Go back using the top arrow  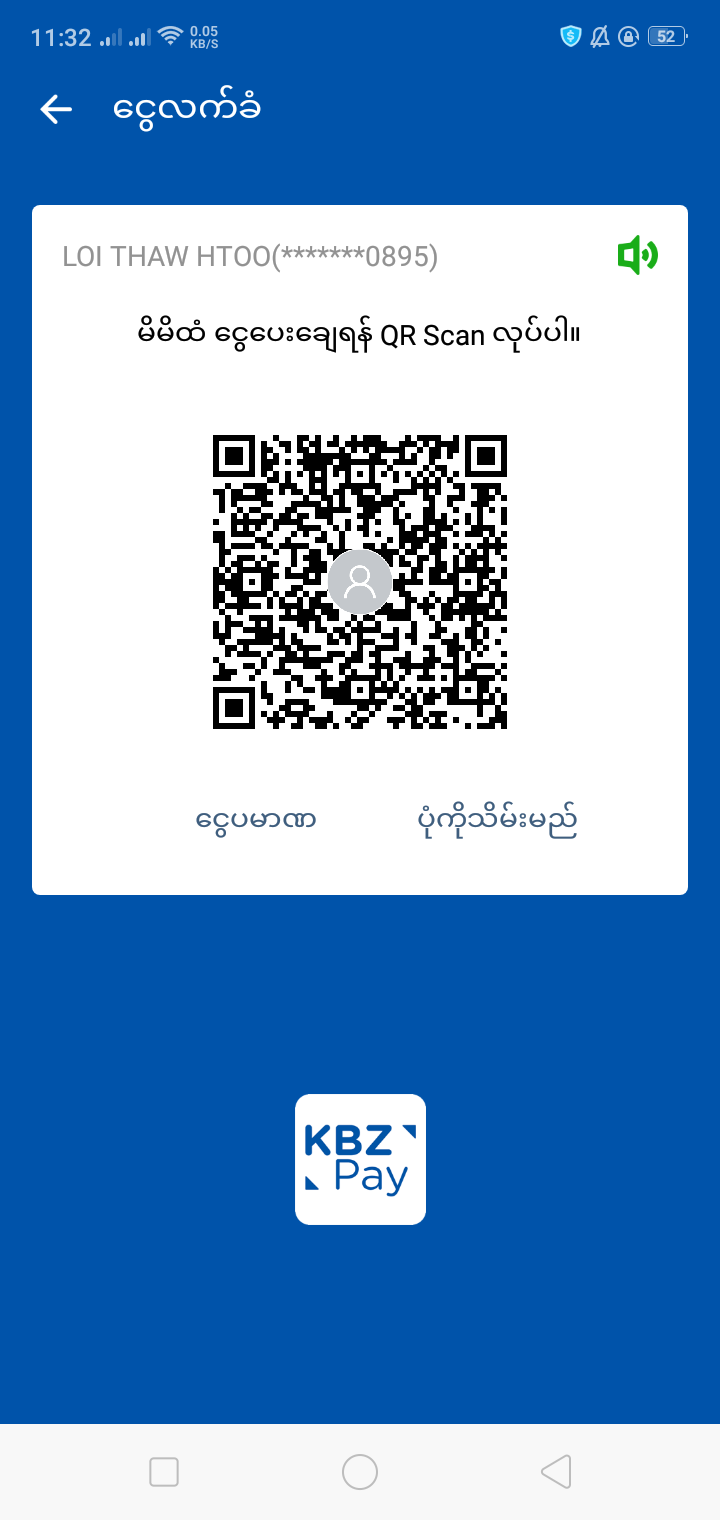click(56, 109)
